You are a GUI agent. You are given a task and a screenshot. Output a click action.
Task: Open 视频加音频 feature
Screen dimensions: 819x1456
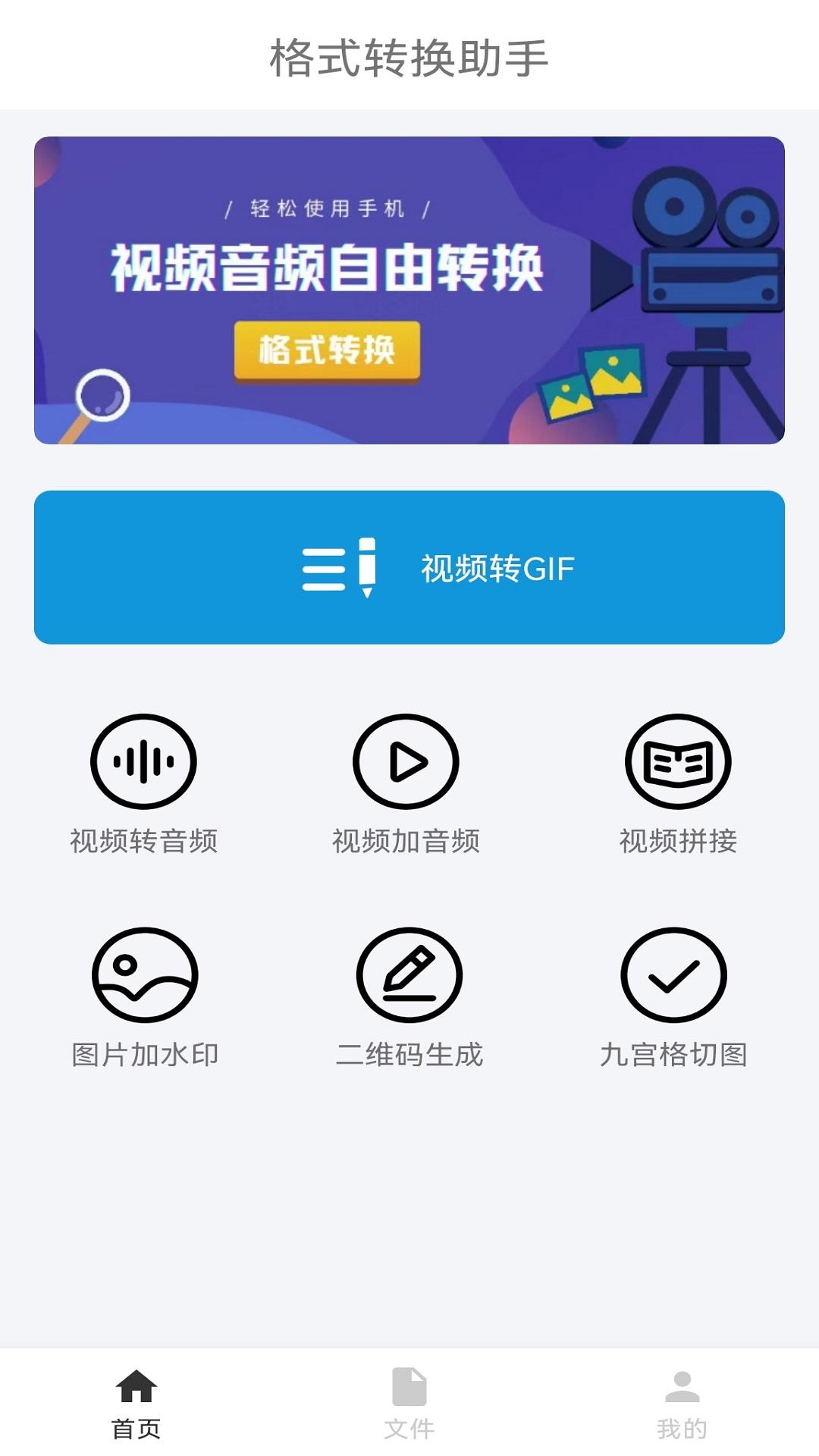coord(406,762)
